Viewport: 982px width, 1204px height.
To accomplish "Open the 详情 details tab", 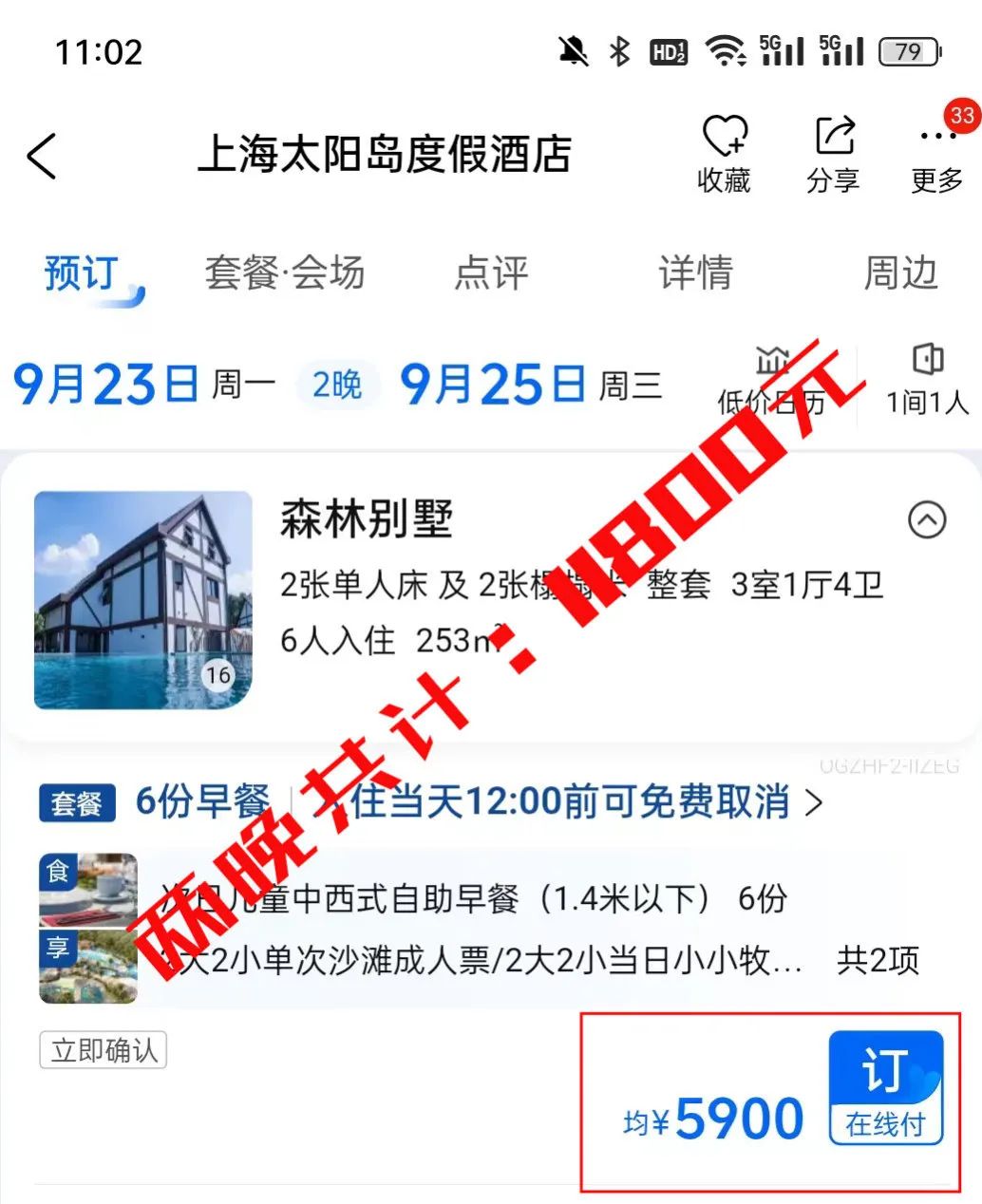I will coord(695,273).
